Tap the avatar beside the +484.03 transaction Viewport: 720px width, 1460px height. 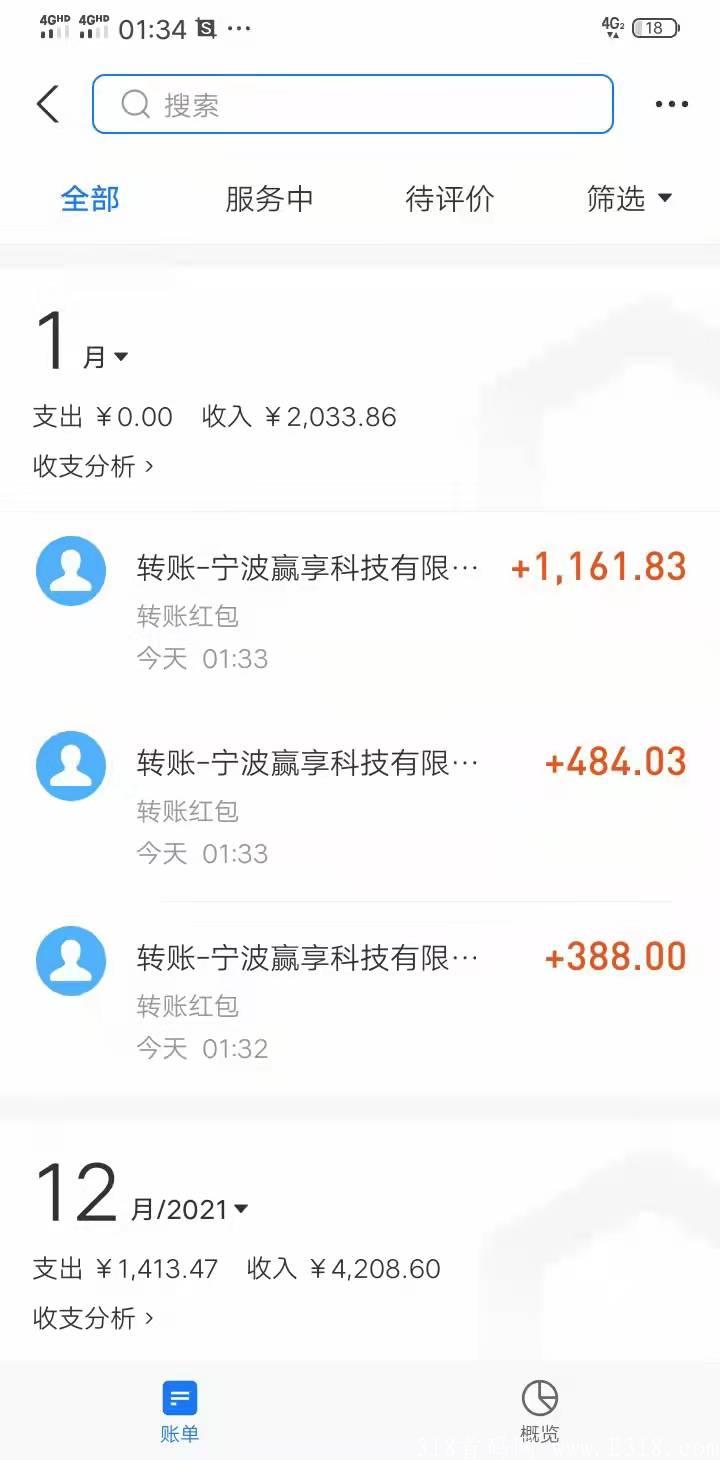[x=70, y=765]
